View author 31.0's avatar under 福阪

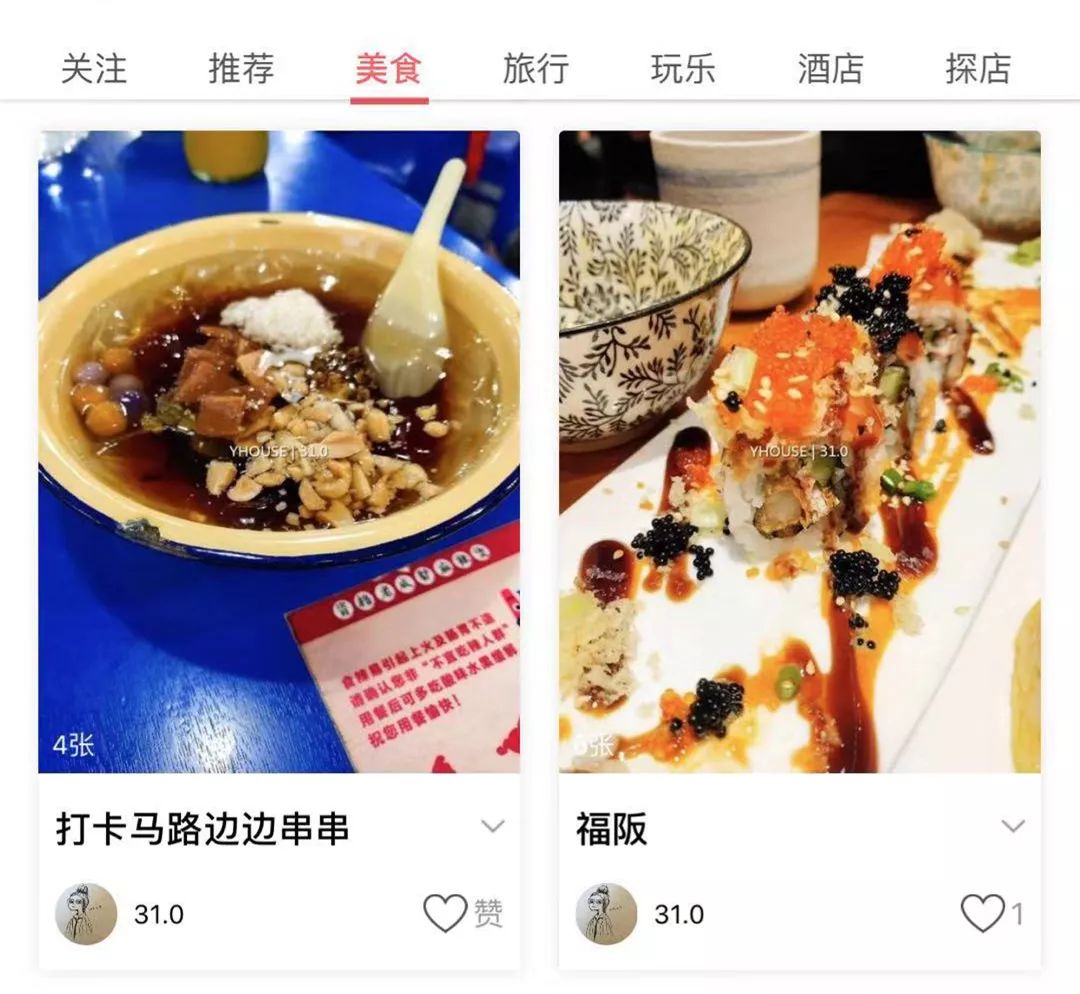point(606,914)
